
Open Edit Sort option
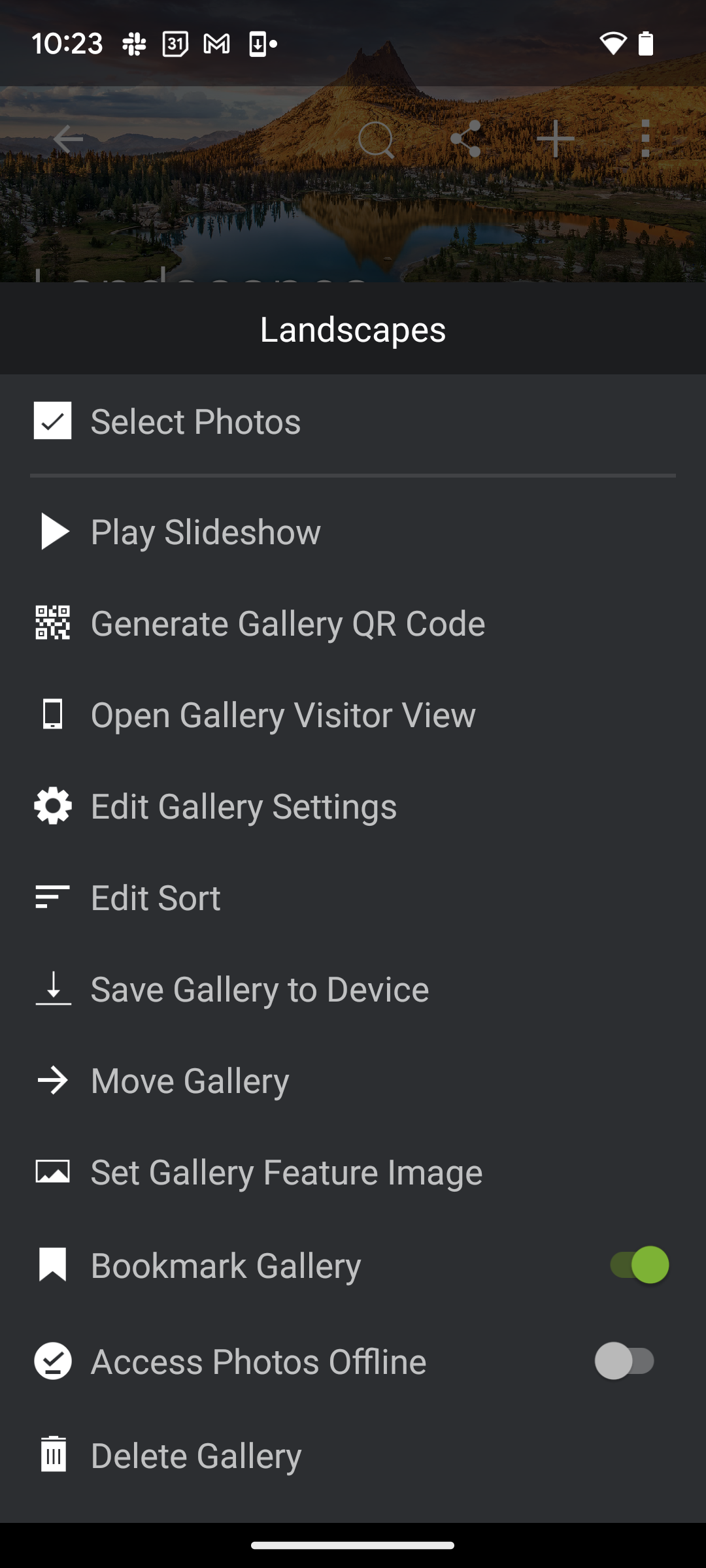(x=353, y=898)
